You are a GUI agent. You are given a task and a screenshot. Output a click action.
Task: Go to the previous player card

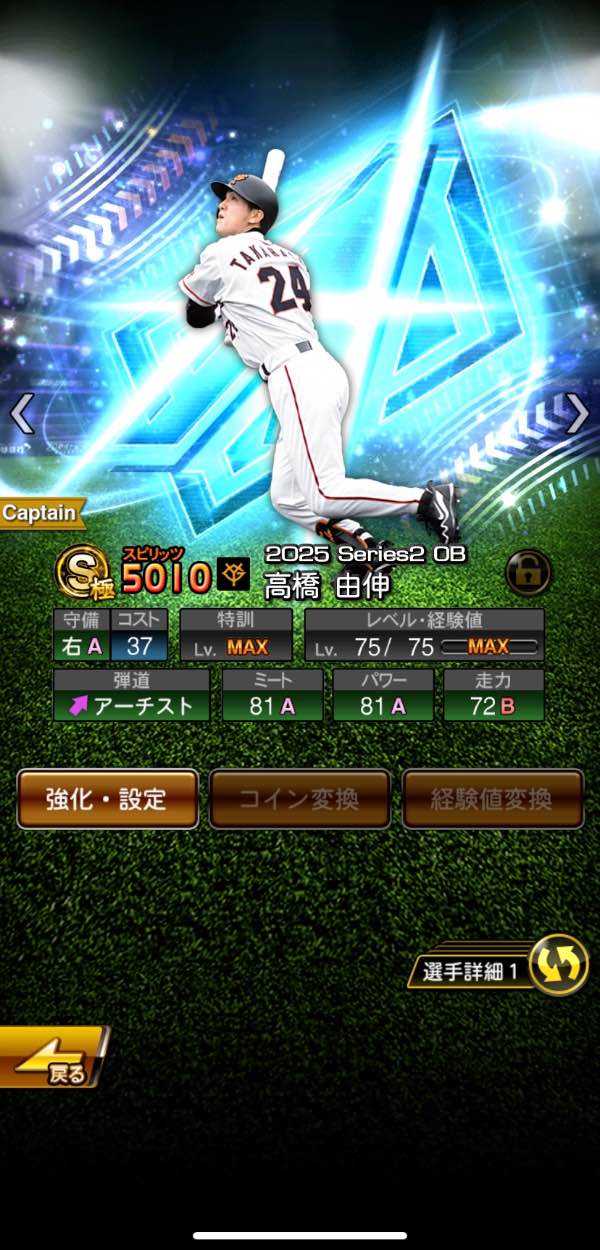tap(22, 413)
